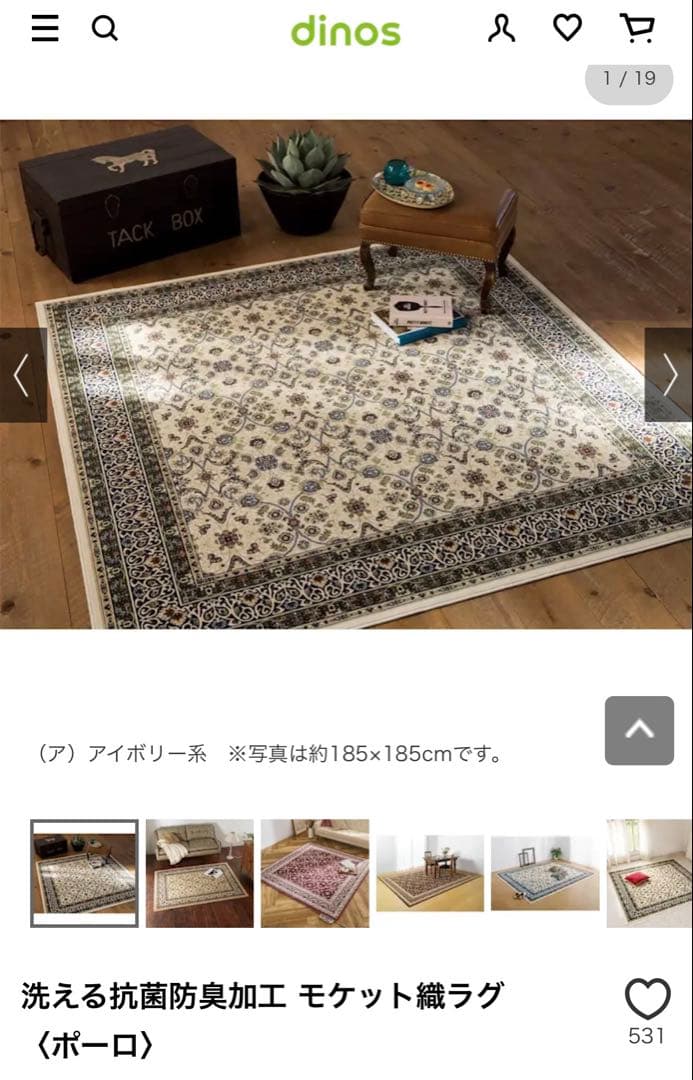Select the red rug thumbnail
Image resolution: width=693 pixels, height=1080 pixels.
click(314, 874)
